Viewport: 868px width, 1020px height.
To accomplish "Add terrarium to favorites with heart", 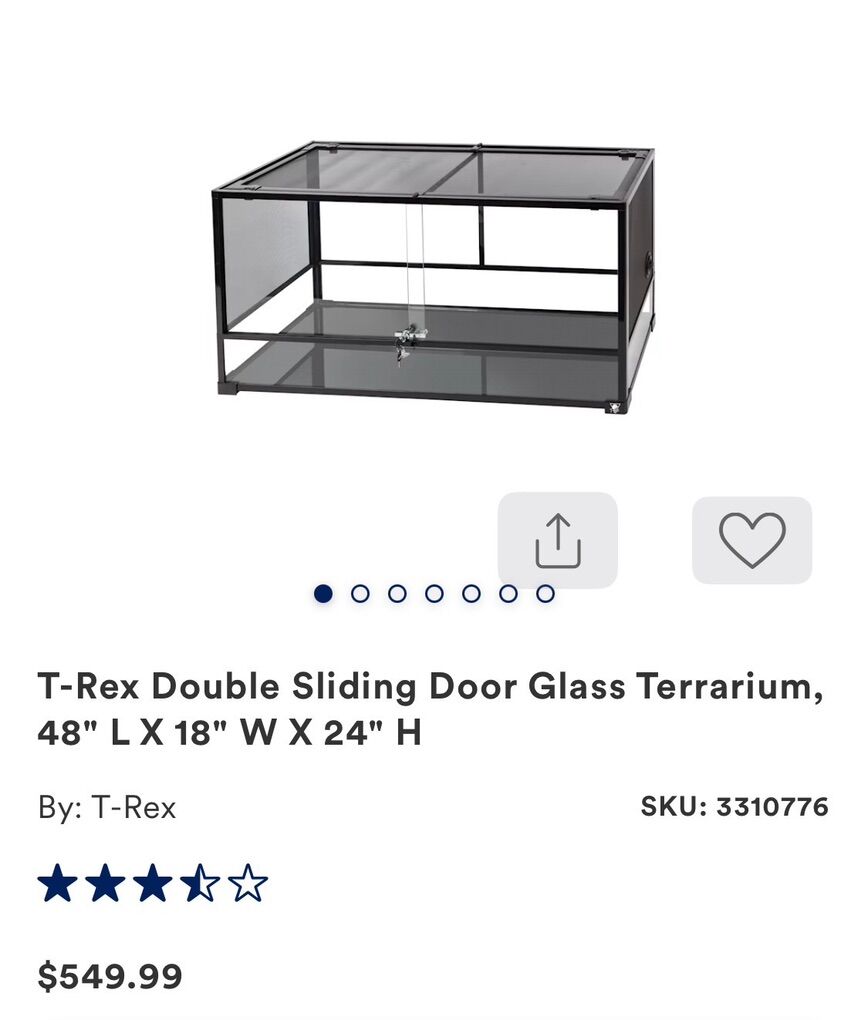I will click(x=752, y=540).
